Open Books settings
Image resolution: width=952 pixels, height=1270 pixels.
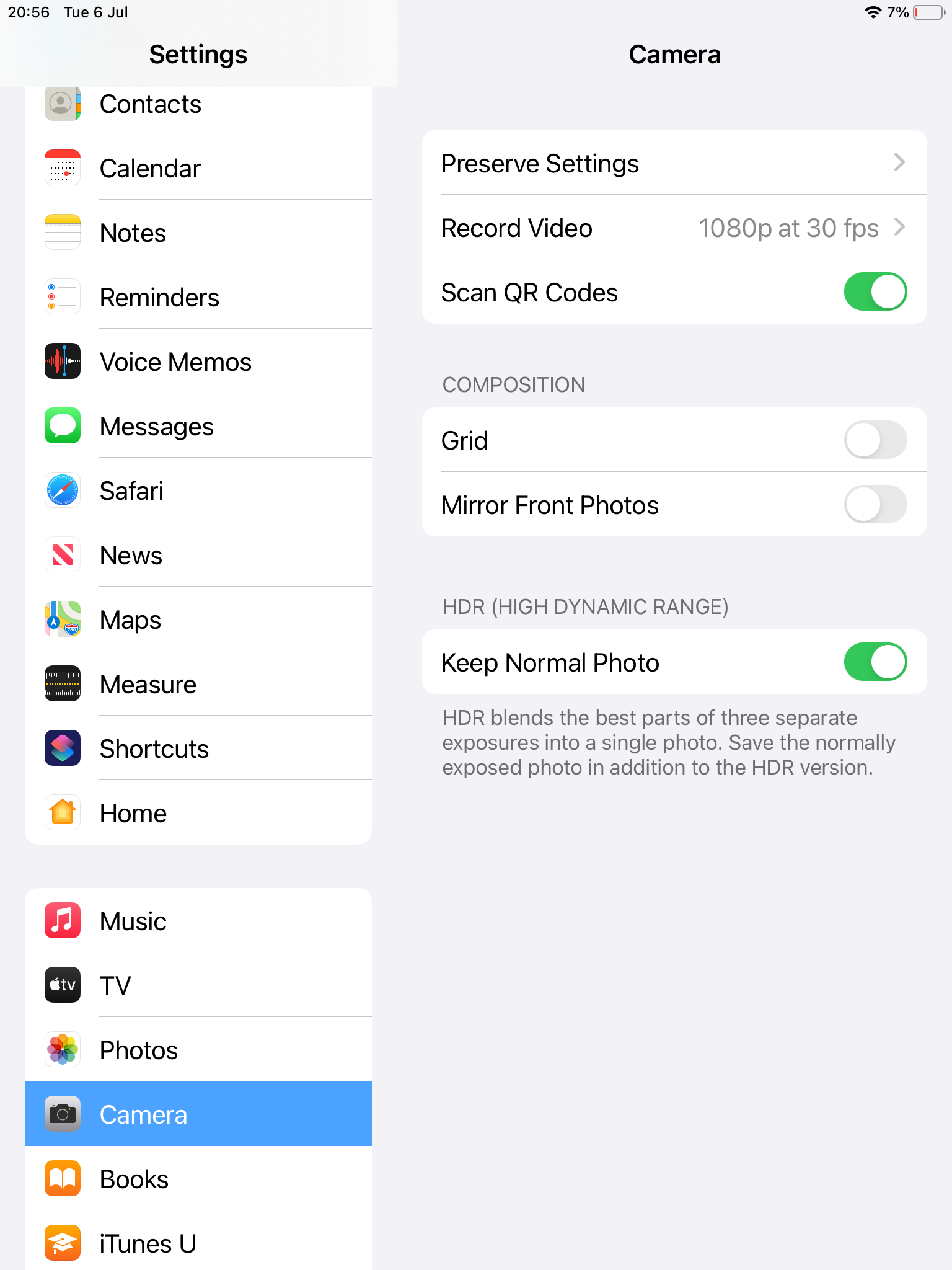[x=198, y=1179]
